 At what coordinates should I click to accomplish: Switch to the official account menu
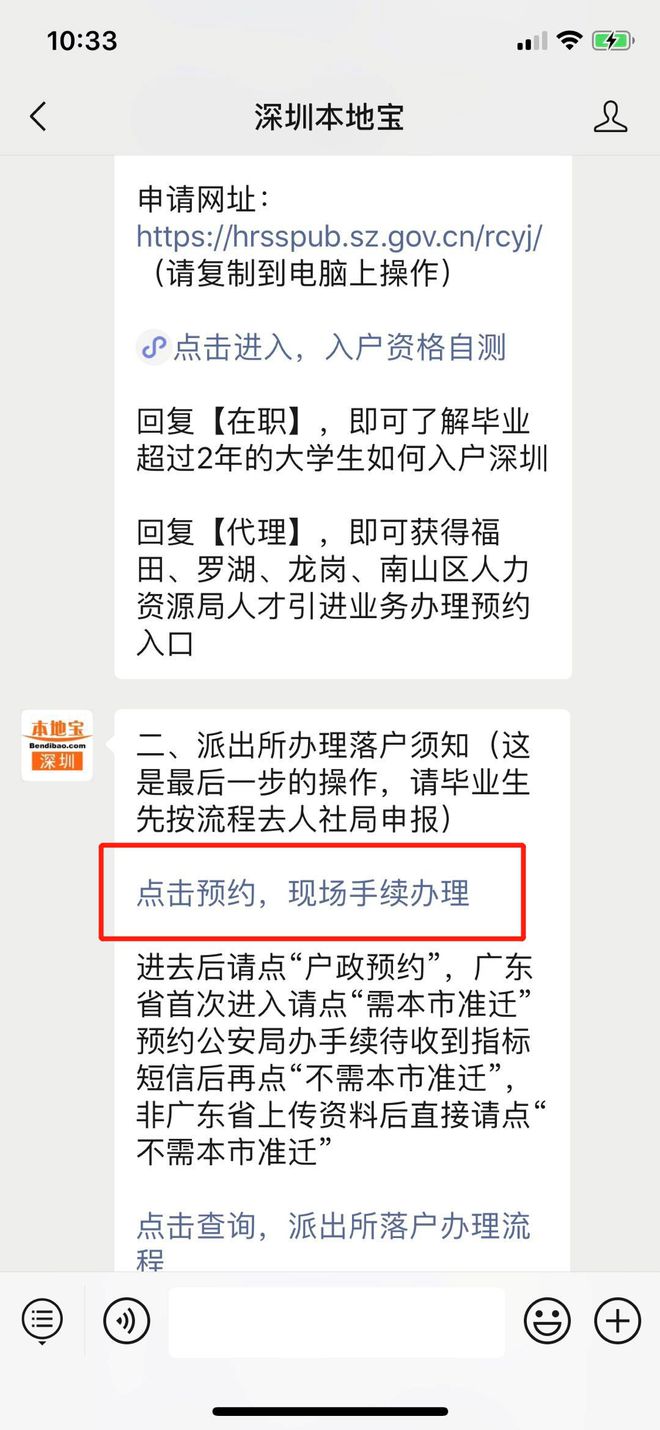coord(42,1321)
